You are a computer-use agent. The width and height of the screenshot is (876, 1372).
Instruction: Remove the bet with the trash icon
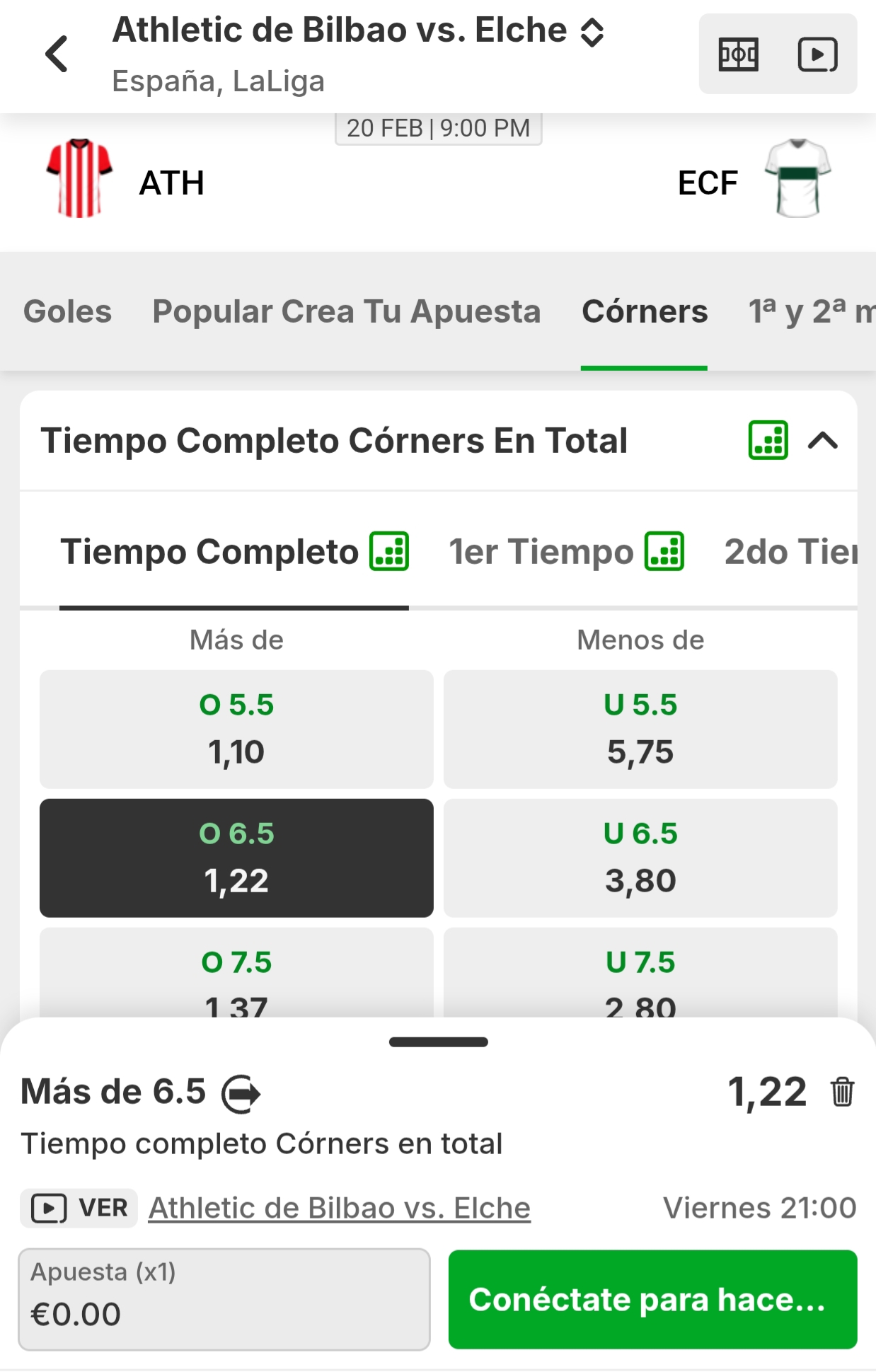[x=842, y=1092]
